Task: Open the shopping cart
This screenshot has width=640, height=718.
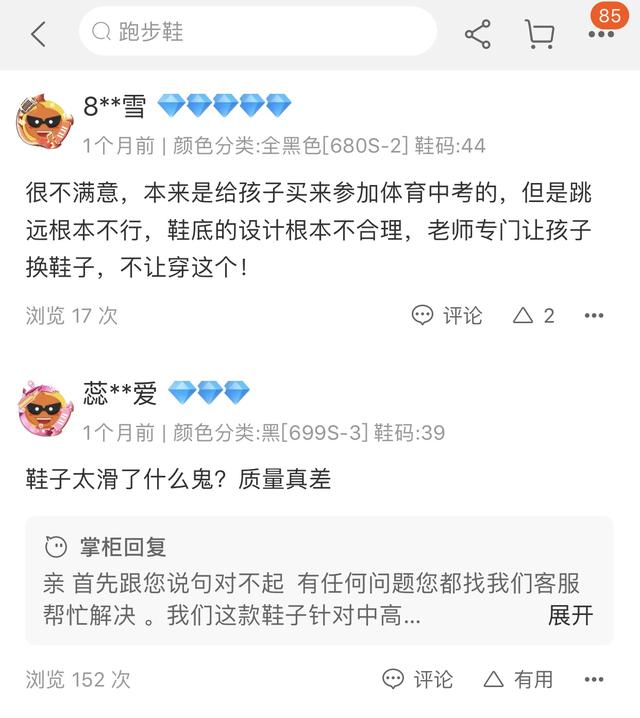Action: click(539, 34)
